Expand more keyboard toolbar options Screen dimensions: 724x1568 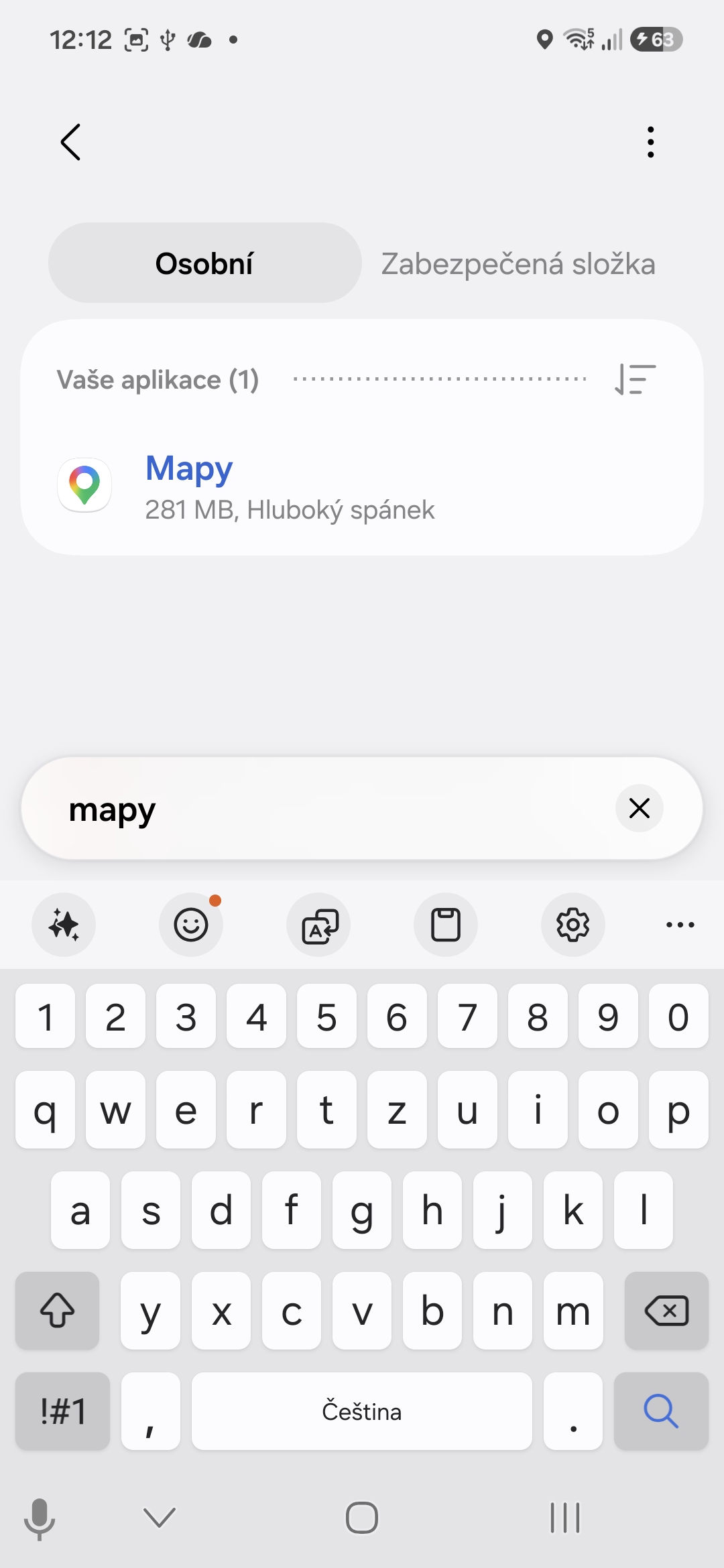pos(680,925)
